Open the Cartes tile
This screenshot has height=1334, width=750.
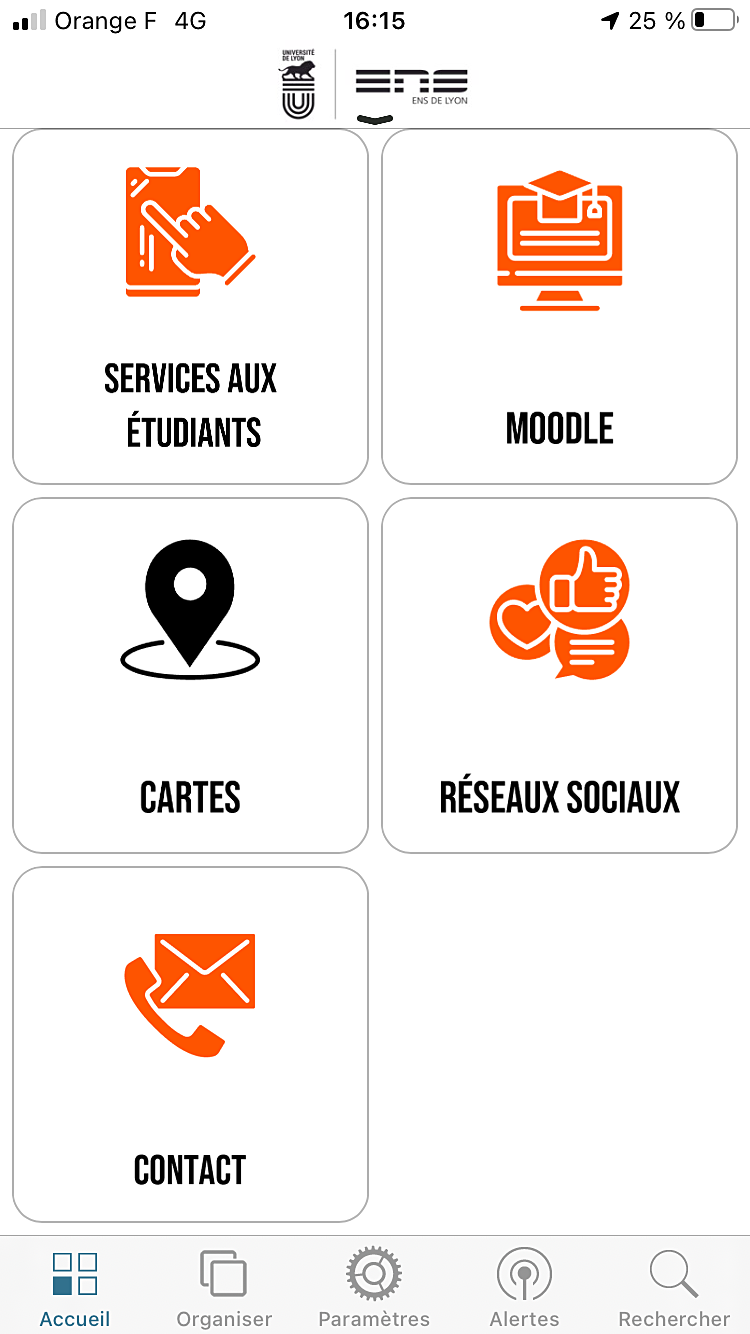click(x=190, y=676)
